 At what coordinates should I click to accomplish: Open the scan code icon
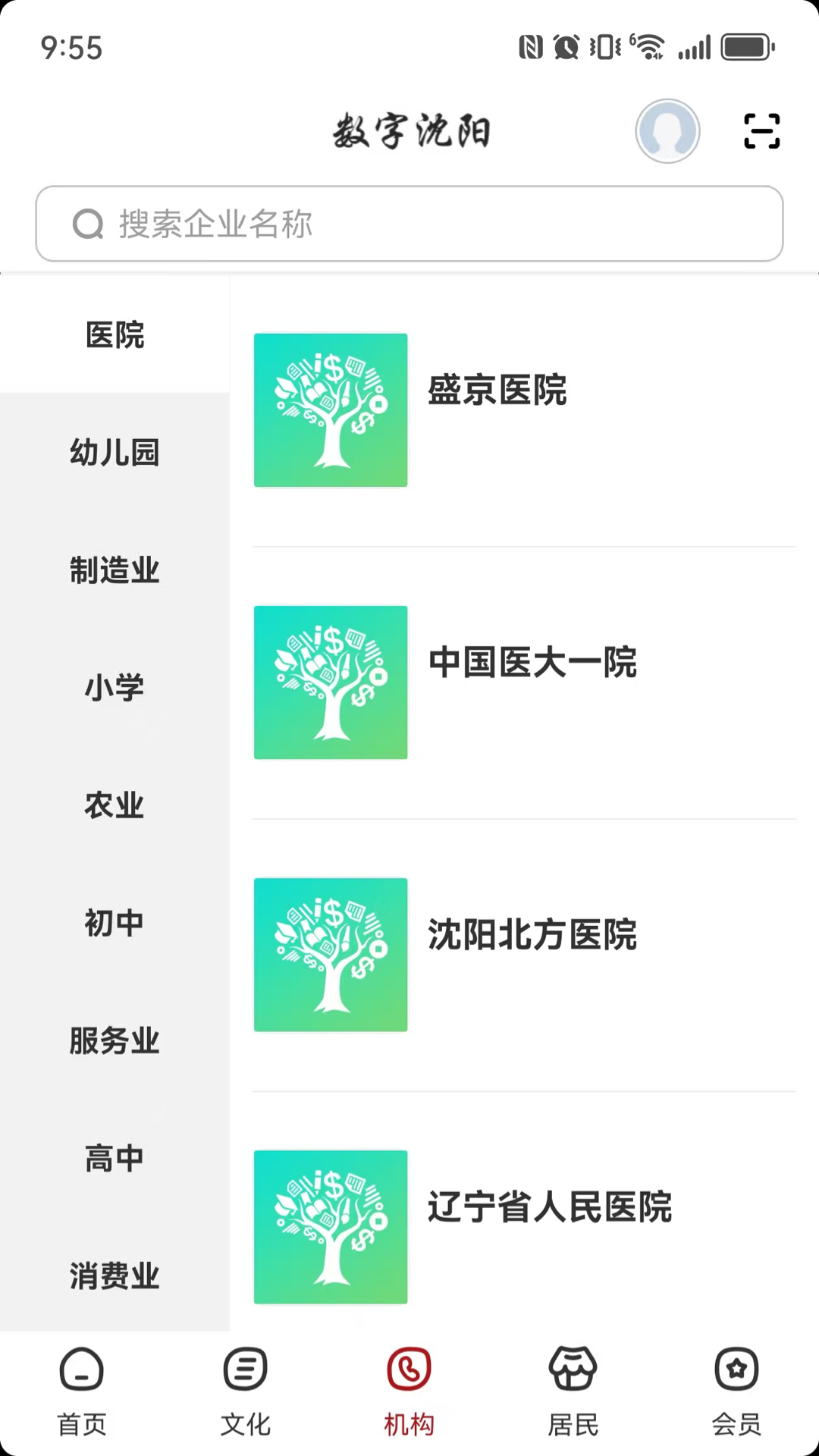click(761, 131)
